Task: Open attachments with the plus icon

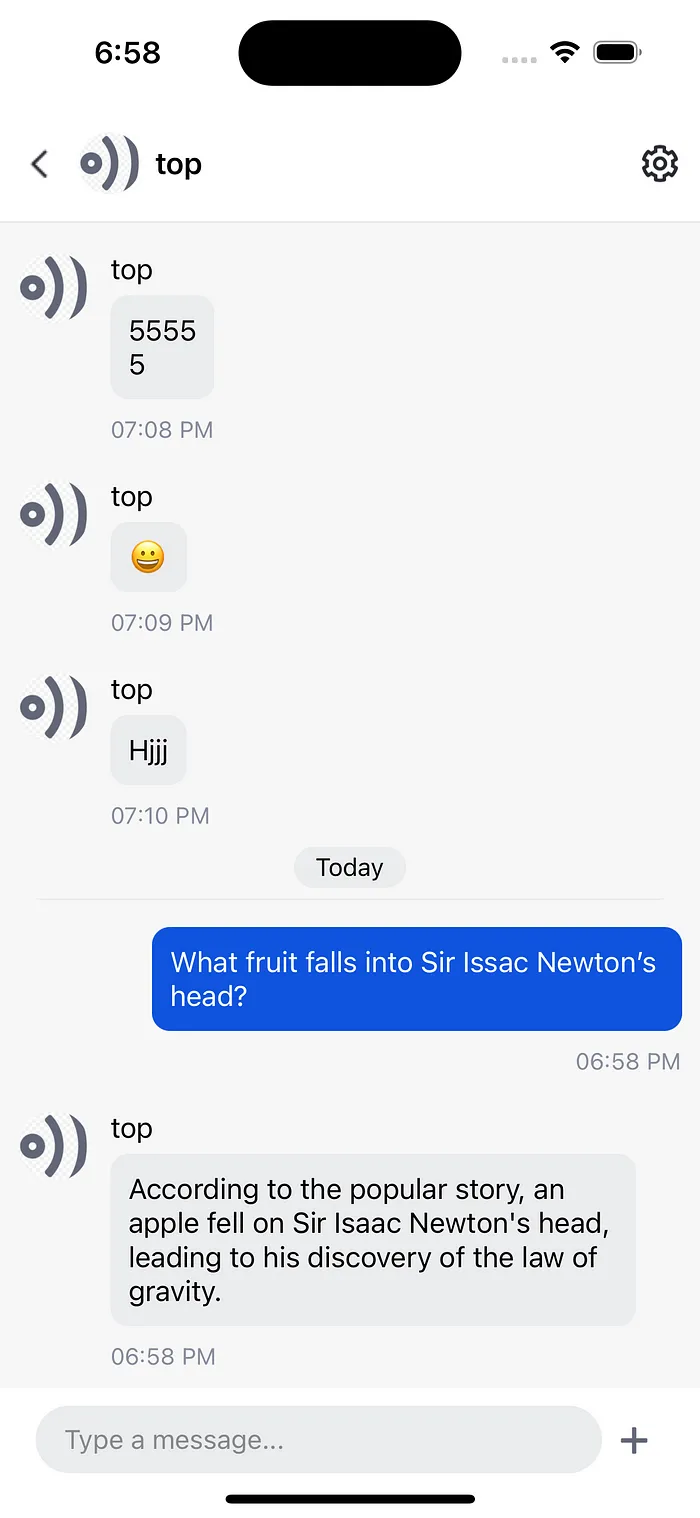Action: pos(634,1440)
